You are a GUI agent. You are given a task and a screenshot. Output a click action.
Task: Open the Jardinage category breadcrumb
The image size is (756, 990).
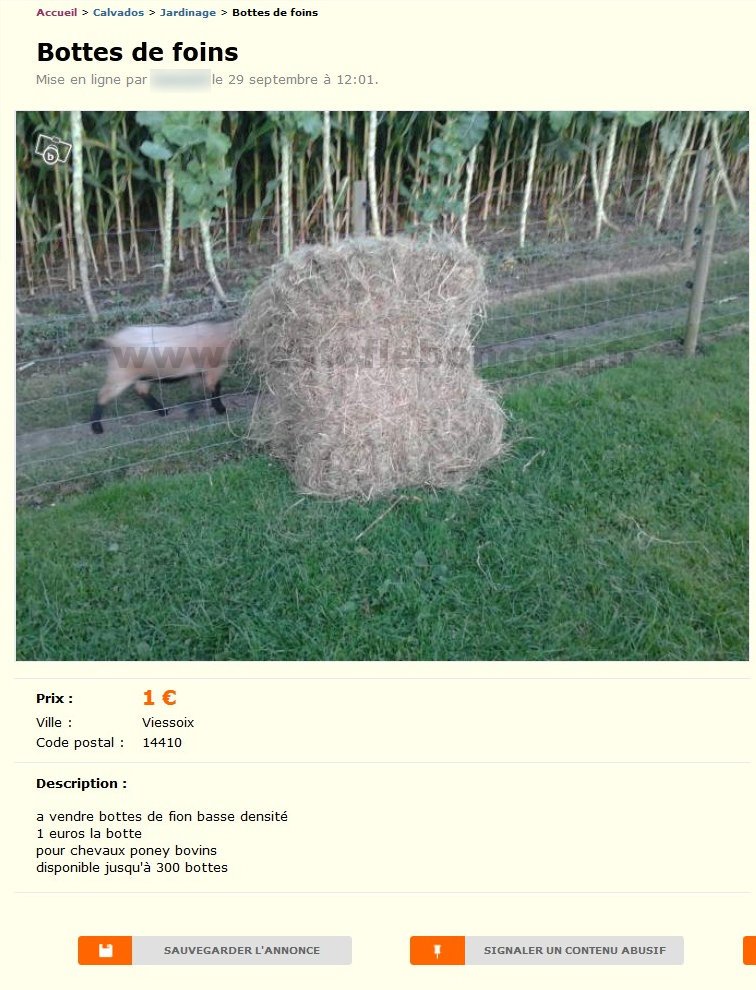tap(187, 12)
